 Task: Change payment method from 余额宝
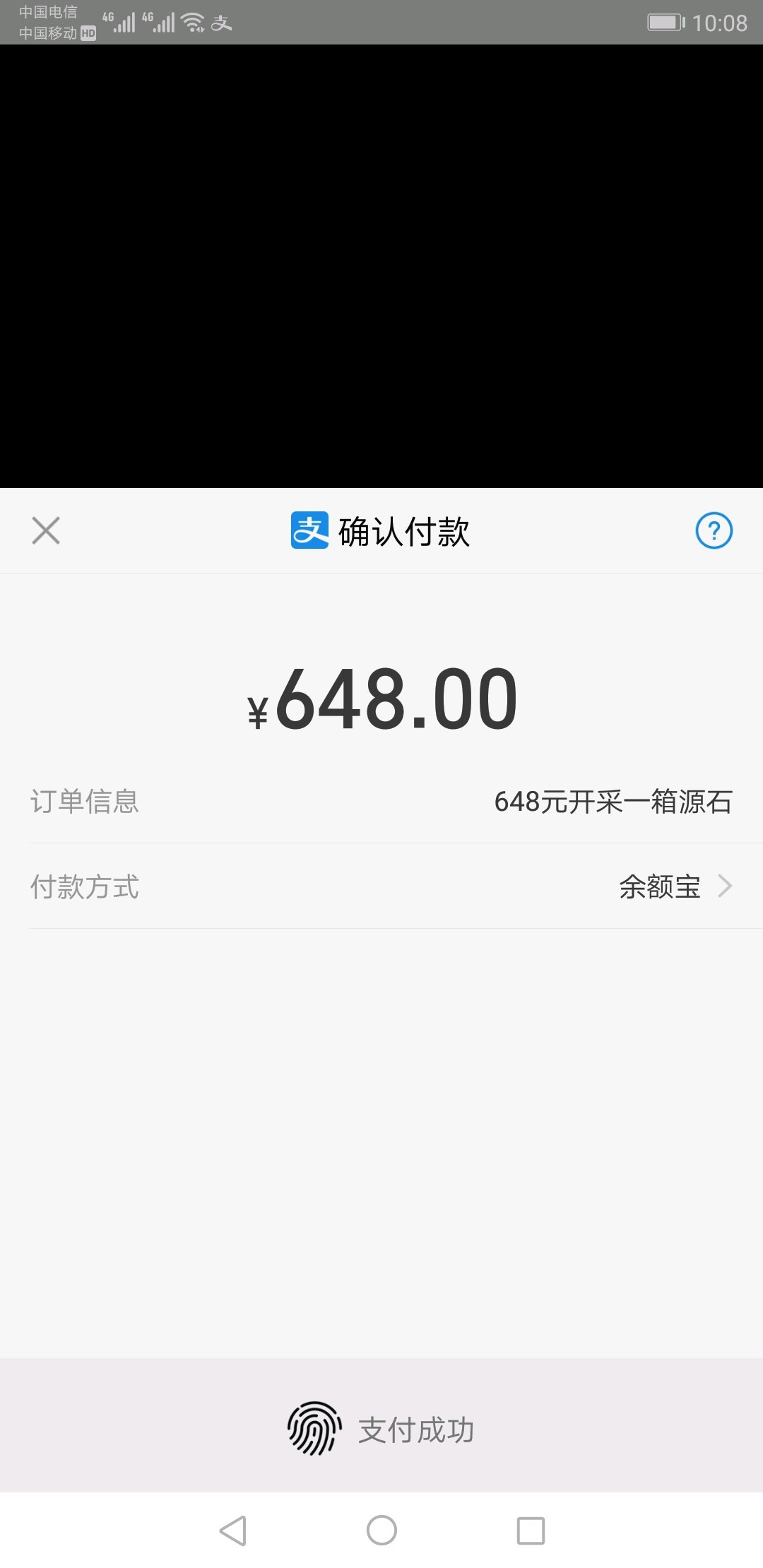click(x=381, y=886)
